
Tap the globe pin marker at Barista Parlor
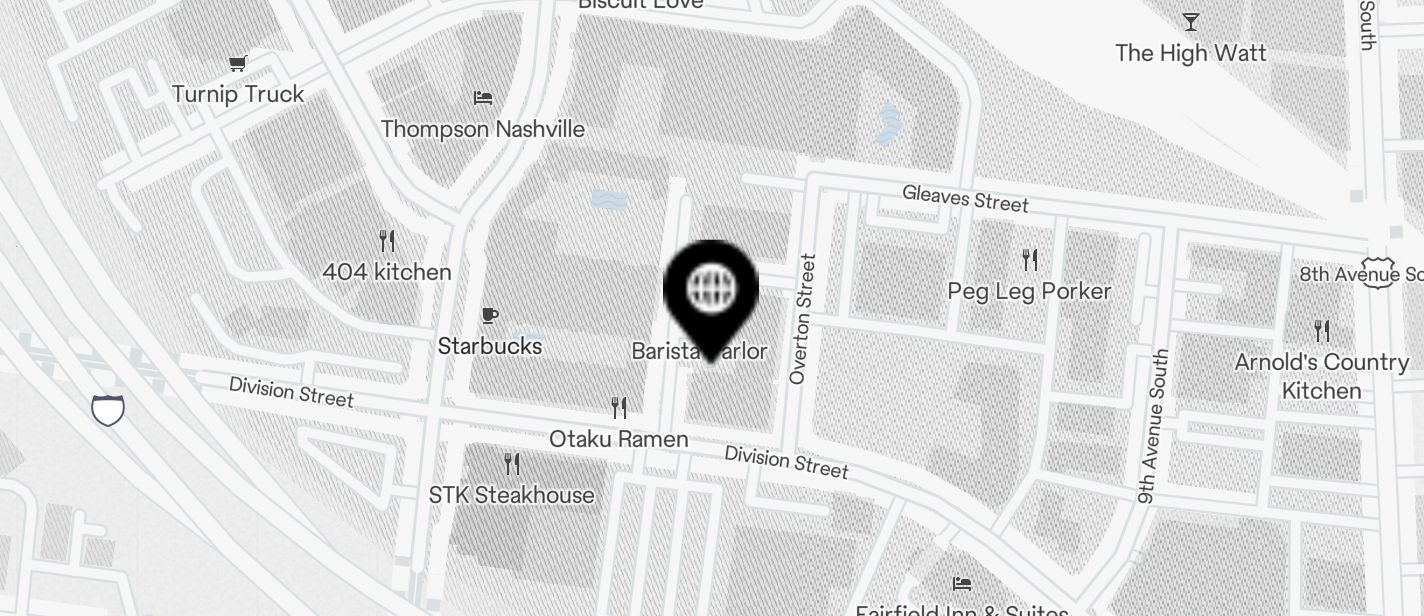pos(711,292)
